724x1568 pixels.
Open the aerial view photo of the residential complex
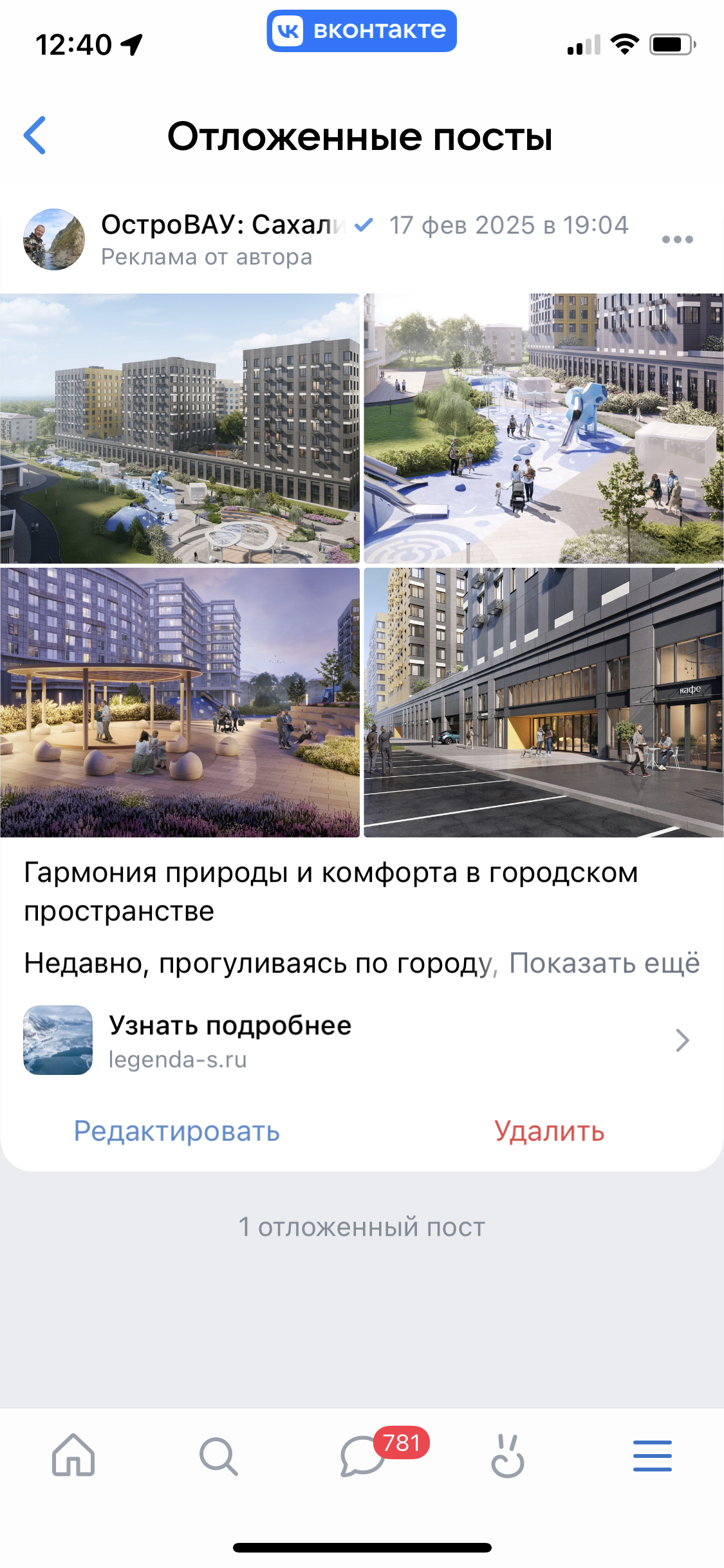[x=180, y=428]
